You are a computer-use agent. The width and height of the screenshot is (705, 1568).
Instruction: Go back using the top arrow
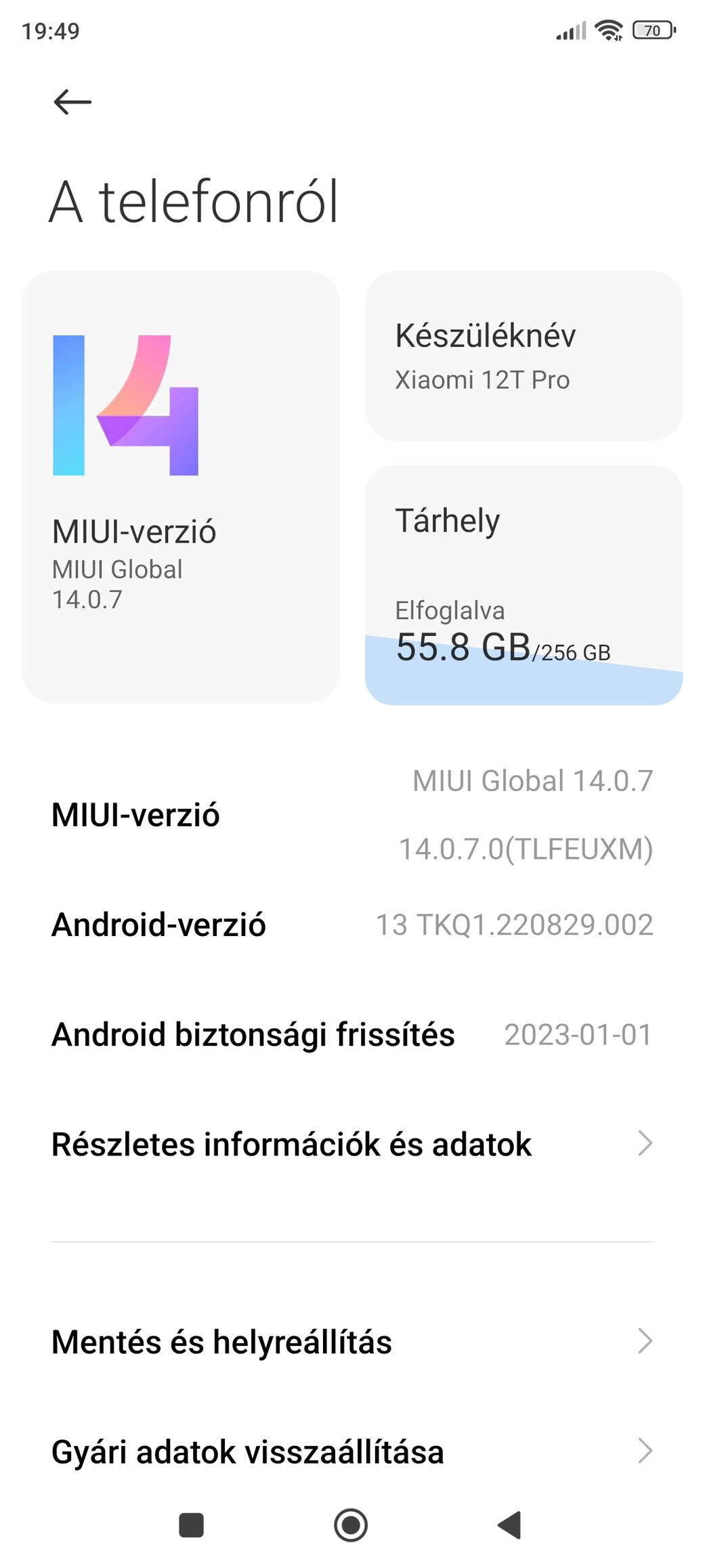(72, 102)
